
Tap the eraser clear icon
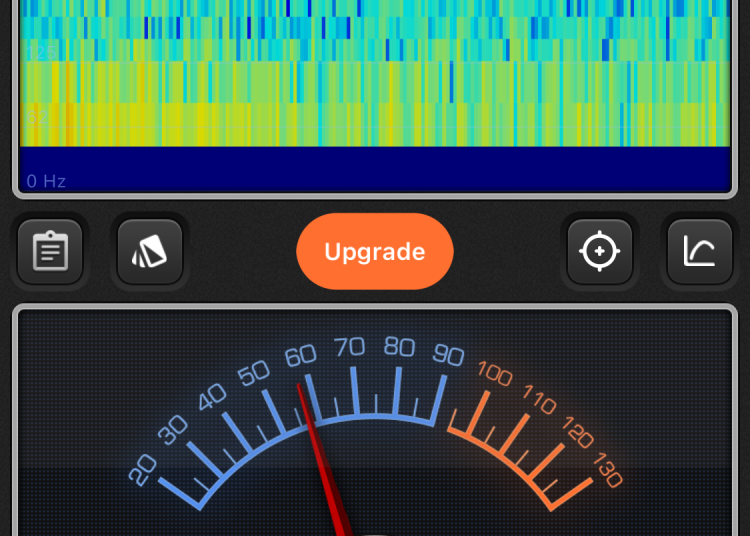point(150,252)
